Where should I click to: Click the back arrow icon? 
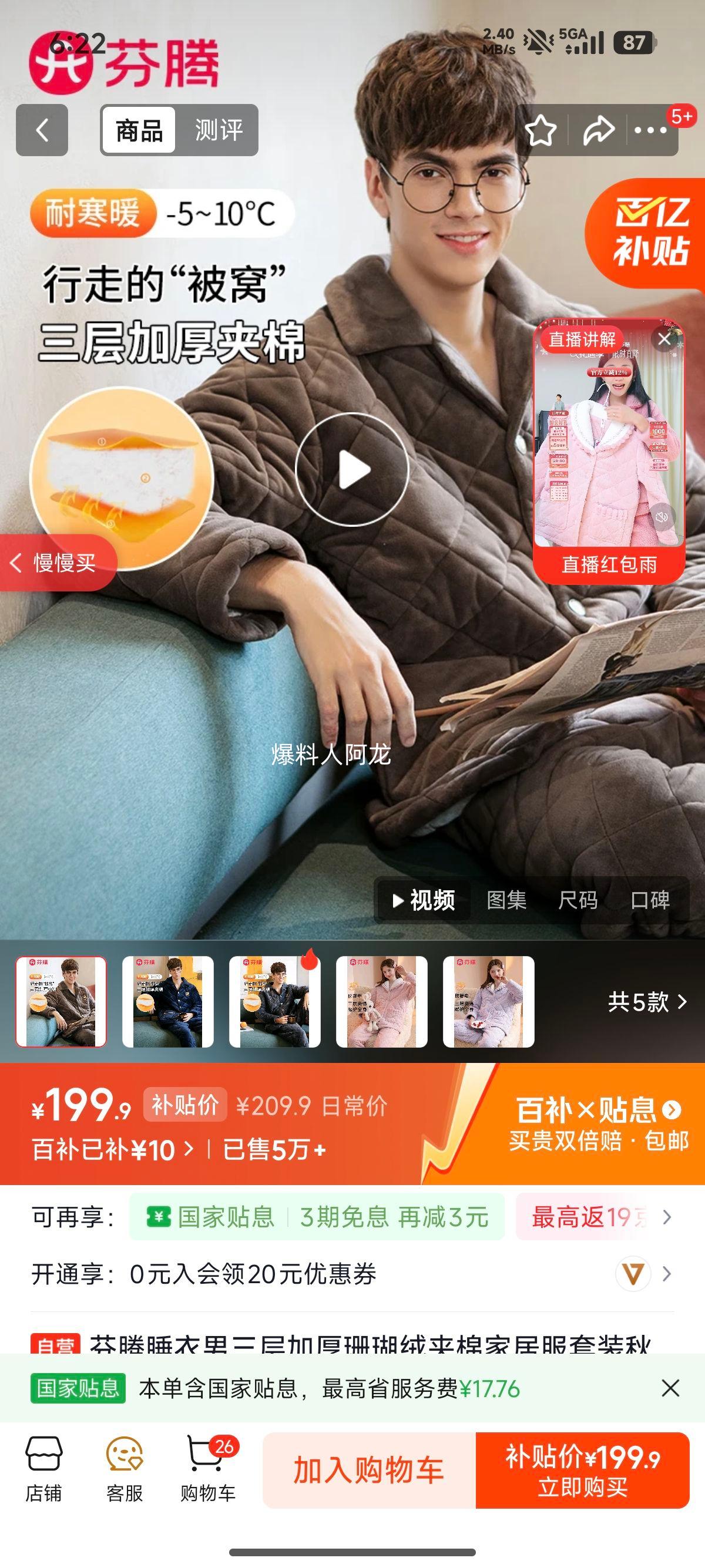41,130
